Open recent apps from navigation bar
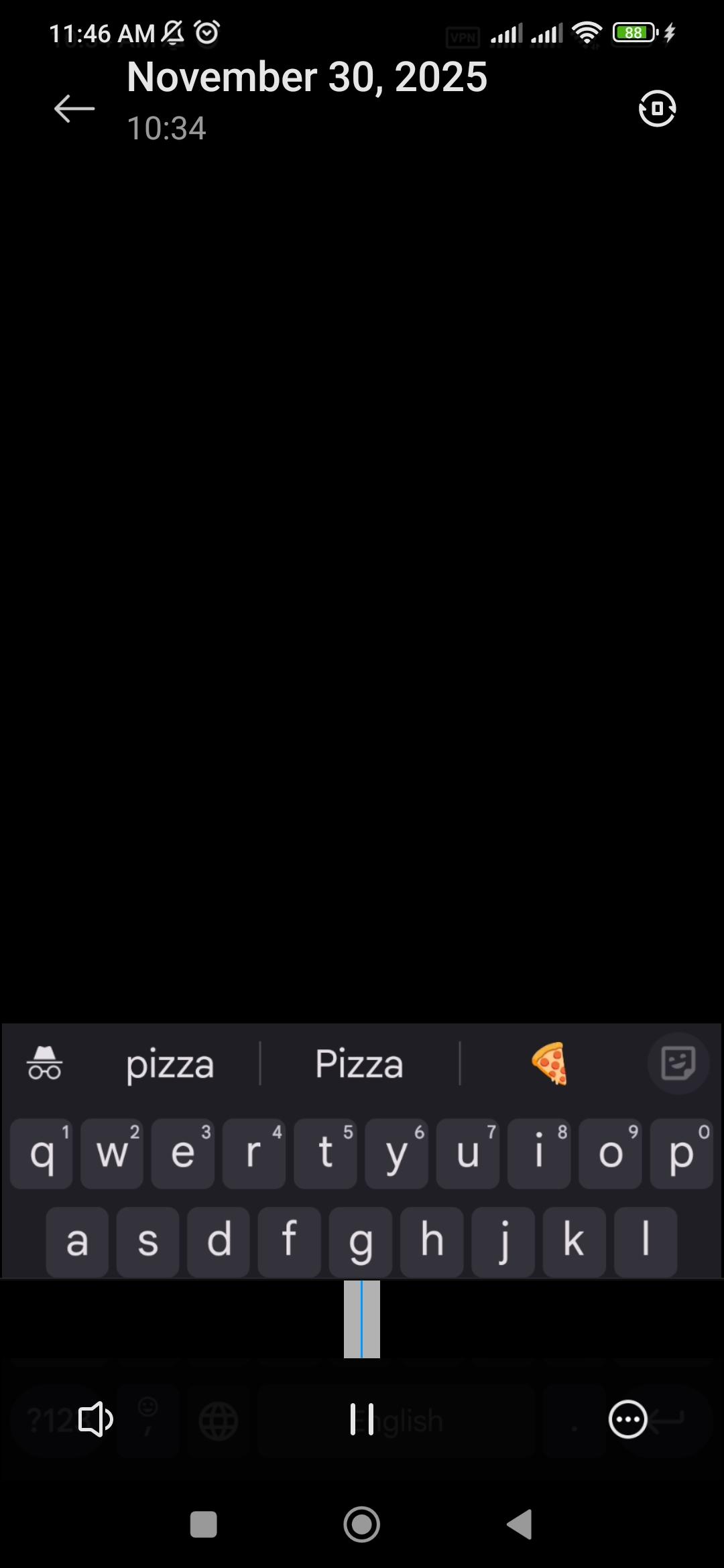The image size is (724, 1568). (204, 1524)
